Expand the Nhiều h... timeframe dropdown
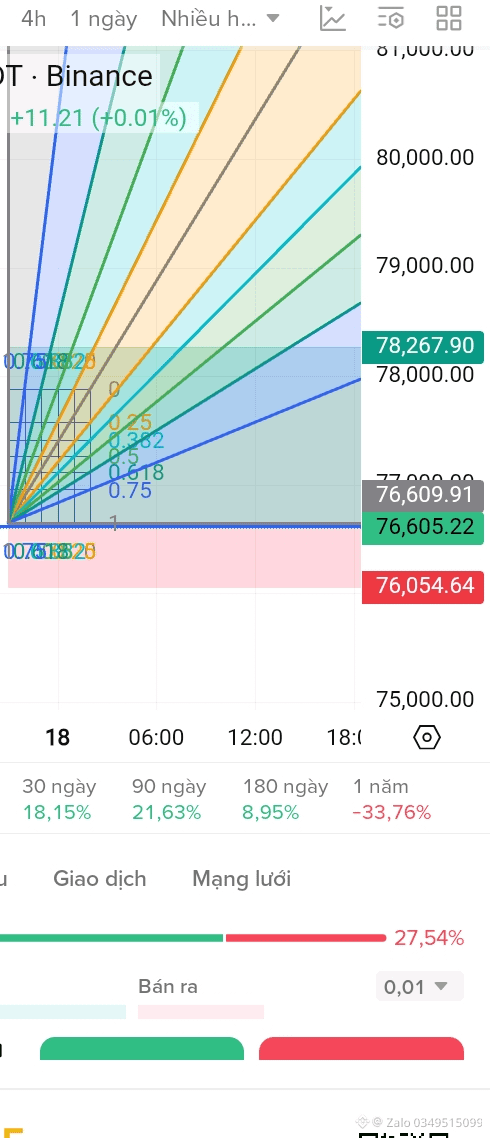Viewport: 490px width, 1138px height. pos(221,19)
